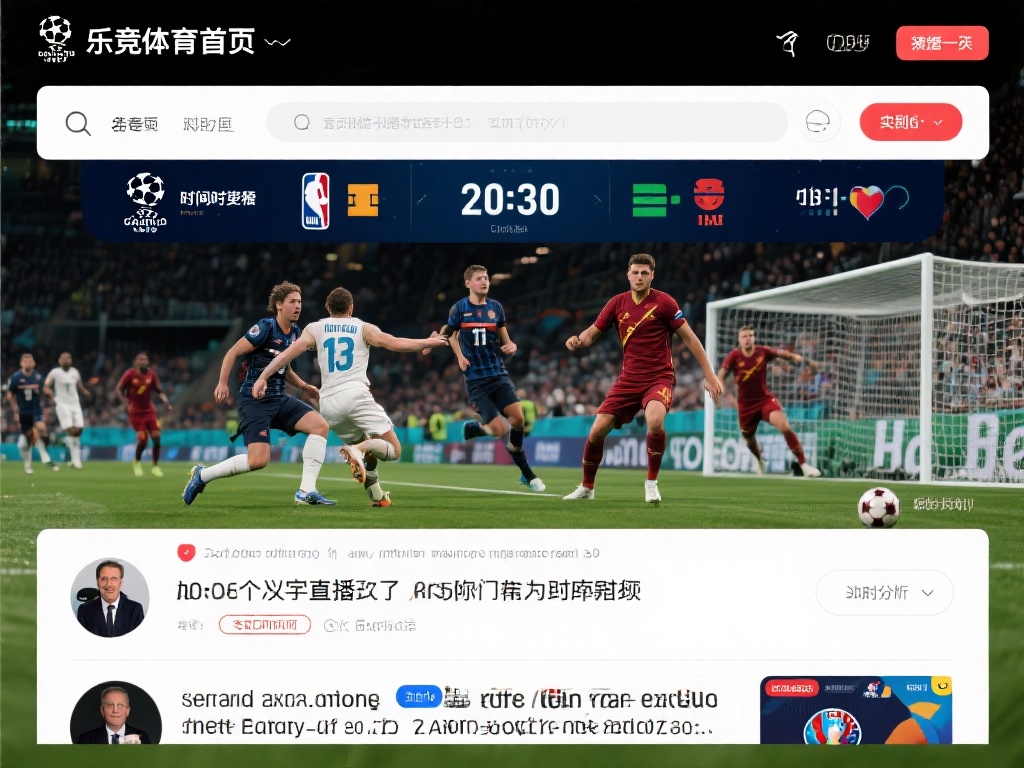Tap the round icon beside the search field

[818, 122]
